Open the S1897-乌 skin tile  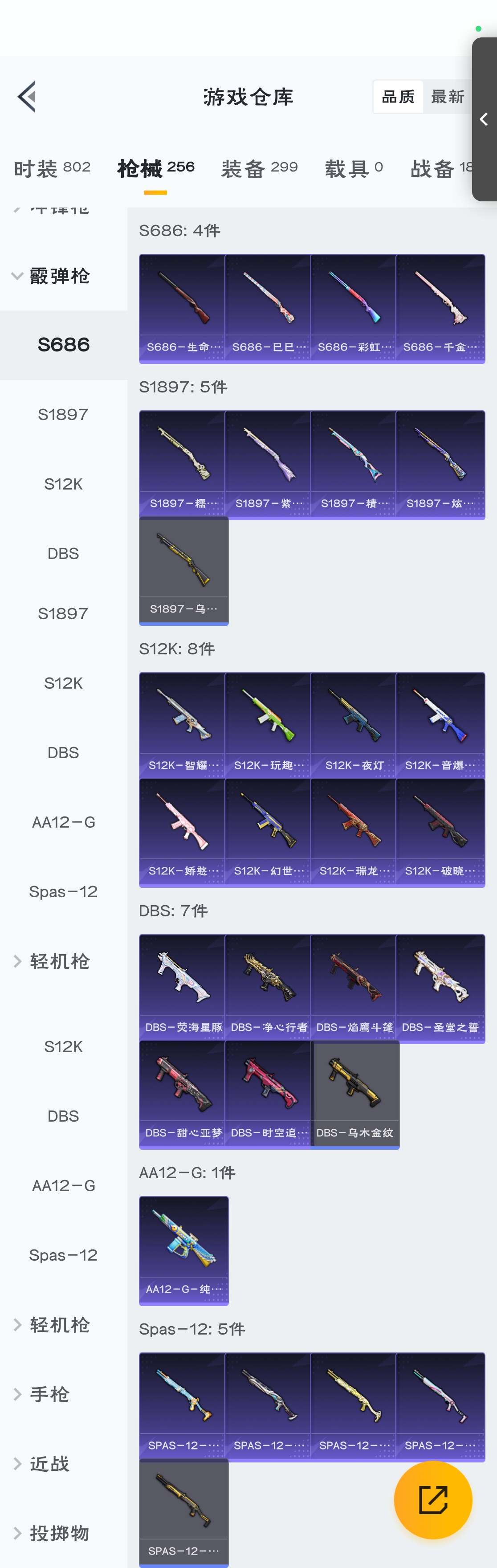184,570
